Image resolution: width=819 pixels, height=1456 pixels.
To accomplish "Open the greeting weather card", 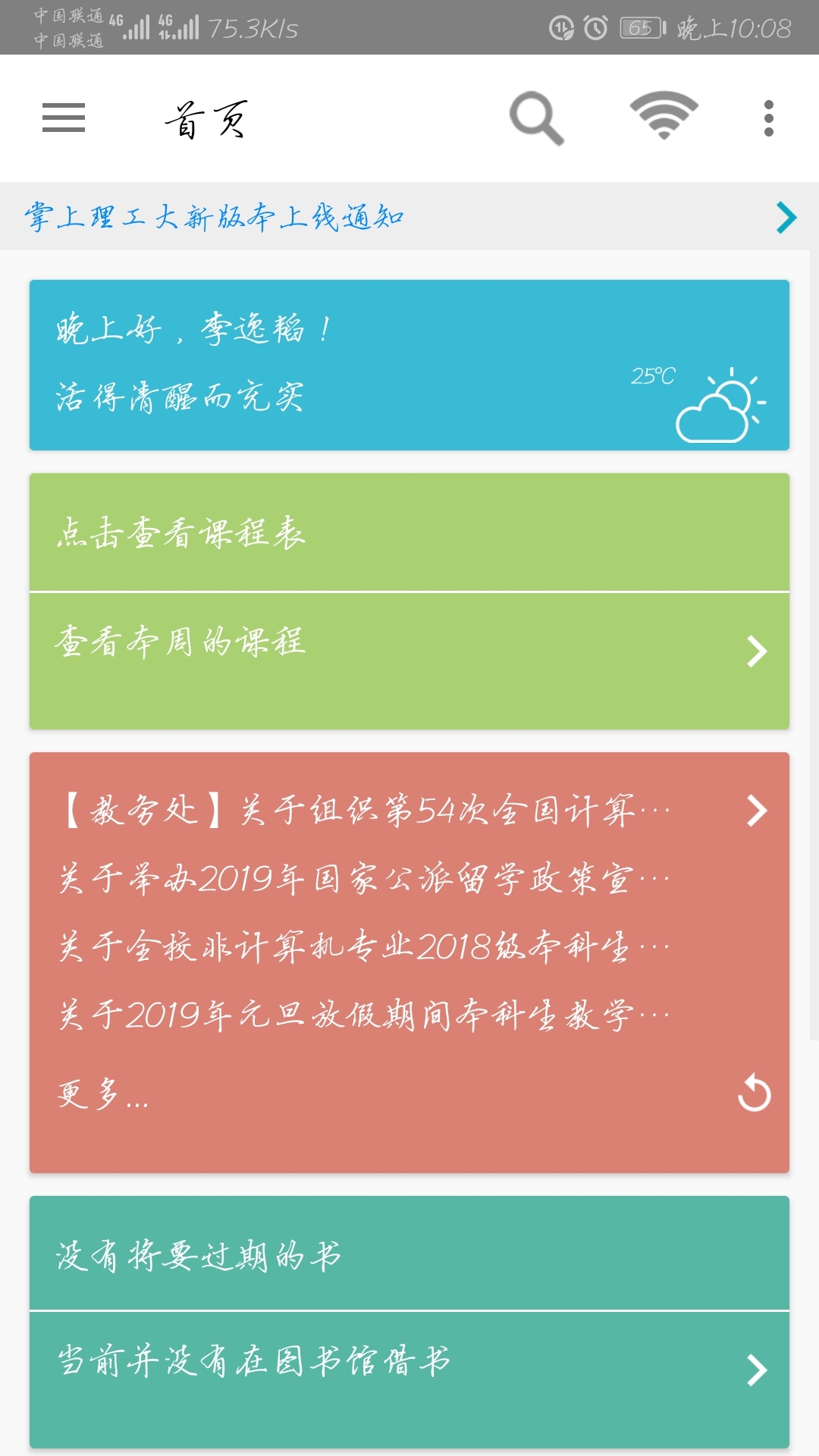I will coord(409,365).
